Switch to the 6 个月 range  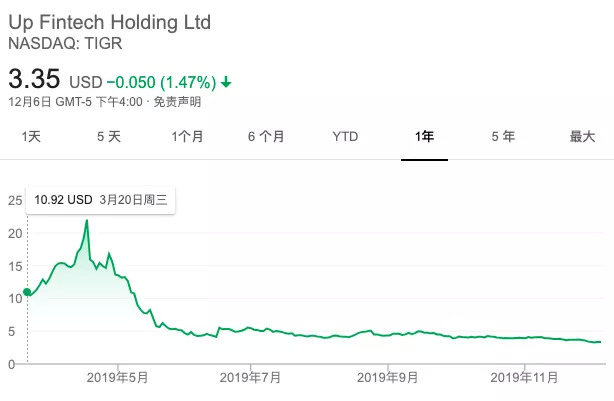[x=266, y=136]
